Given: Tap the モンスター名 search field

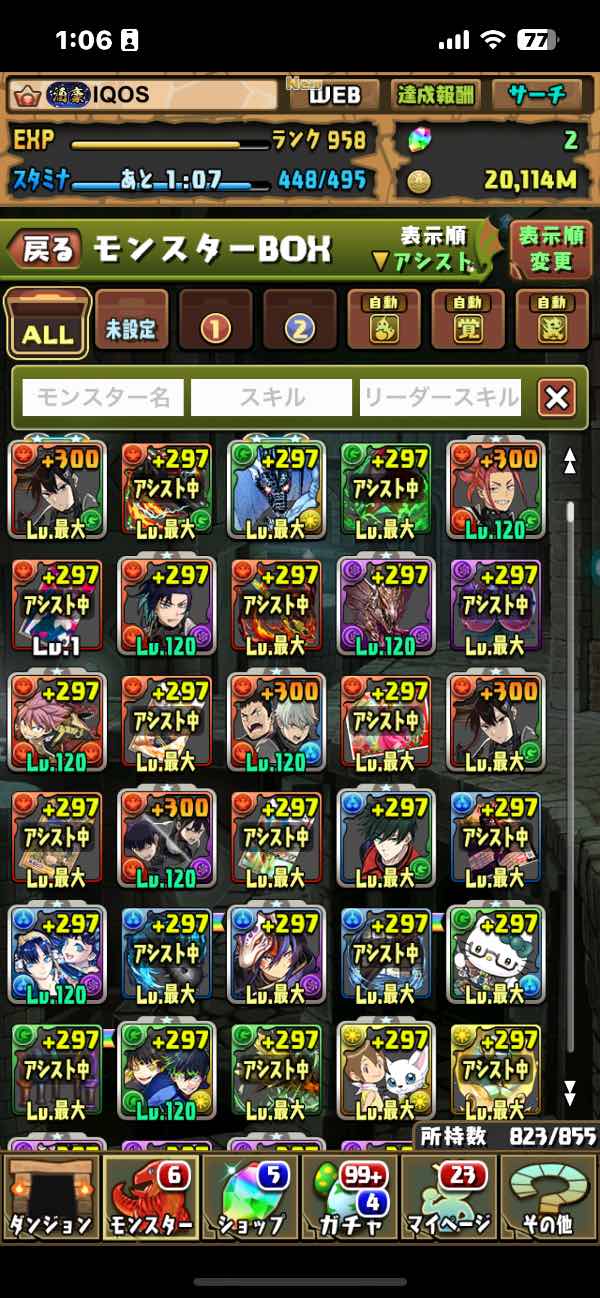Looking at the screenshot, I should point(103,398).
